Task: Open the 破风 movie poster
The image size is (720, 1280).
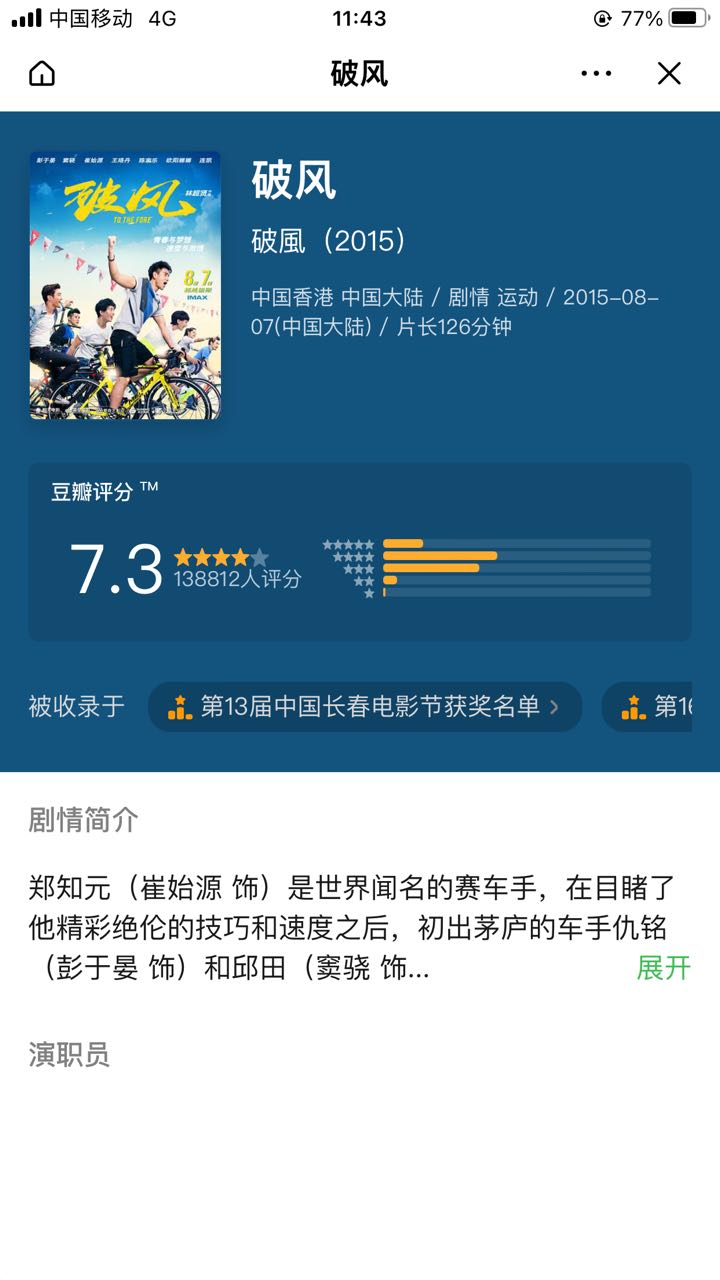Action: click(x=125, y=285)
